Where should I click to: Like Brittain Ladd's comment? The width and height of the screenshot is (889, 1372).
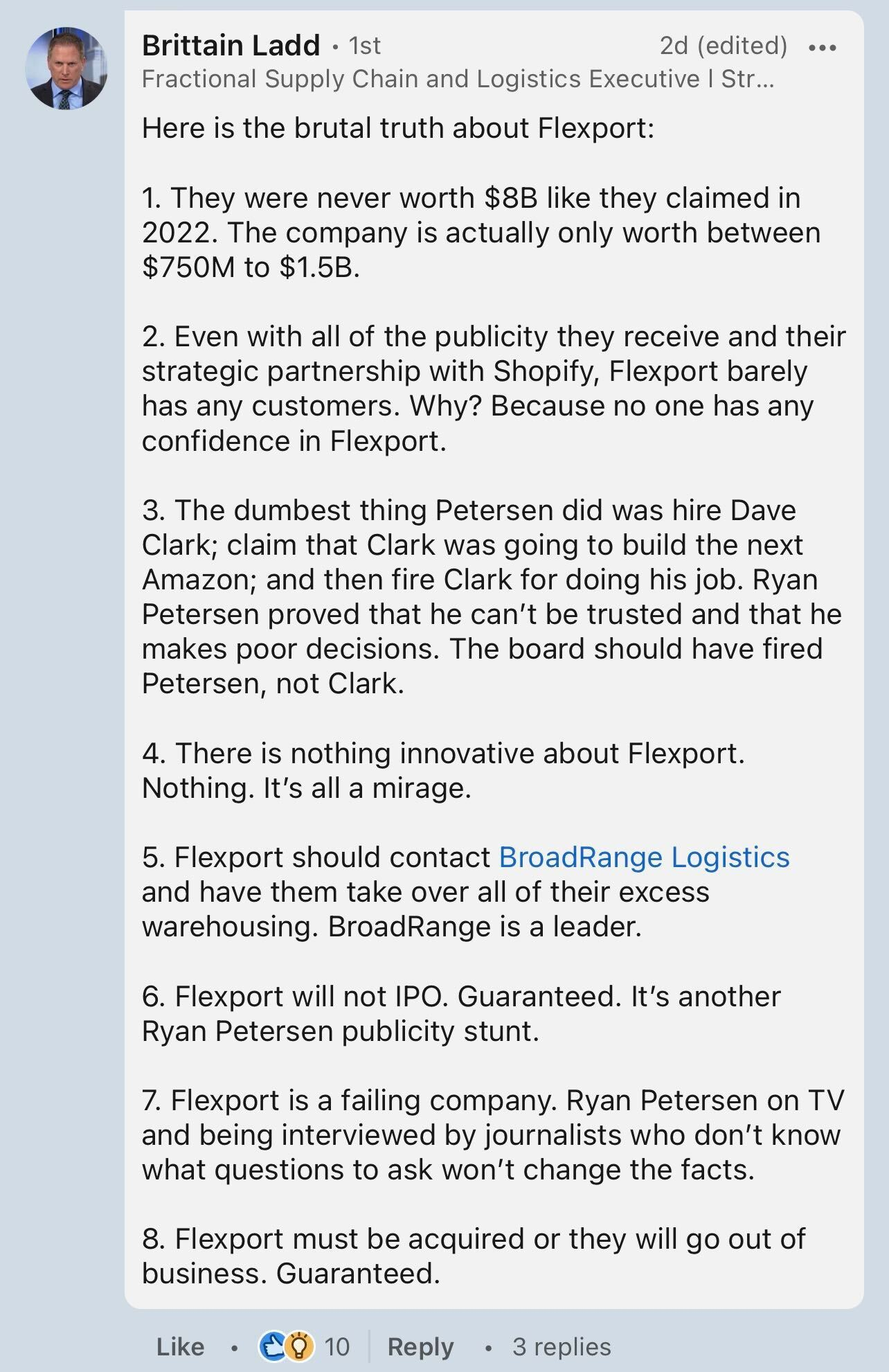click(180, 1346)
